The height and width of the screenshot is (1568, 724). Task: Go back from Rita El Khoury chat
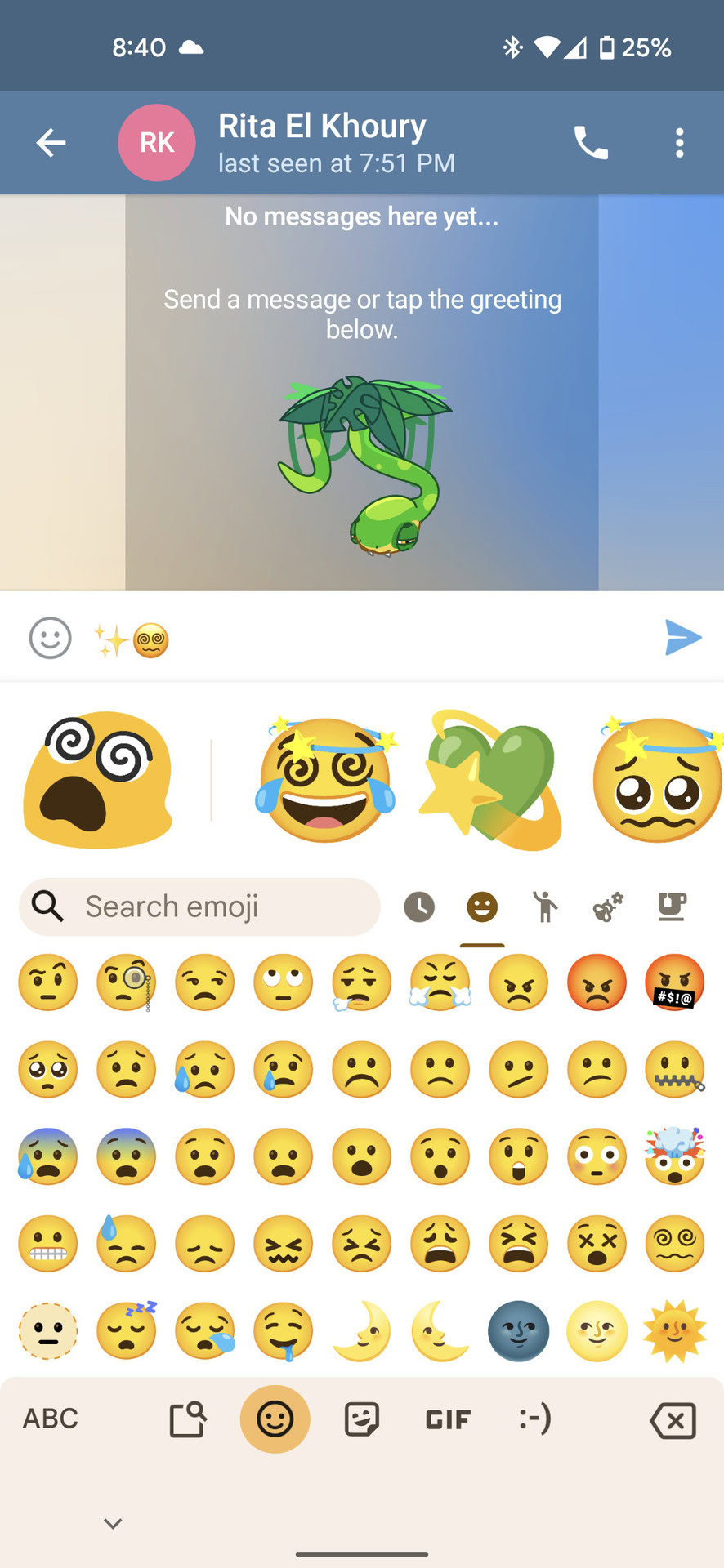(51, 143)
